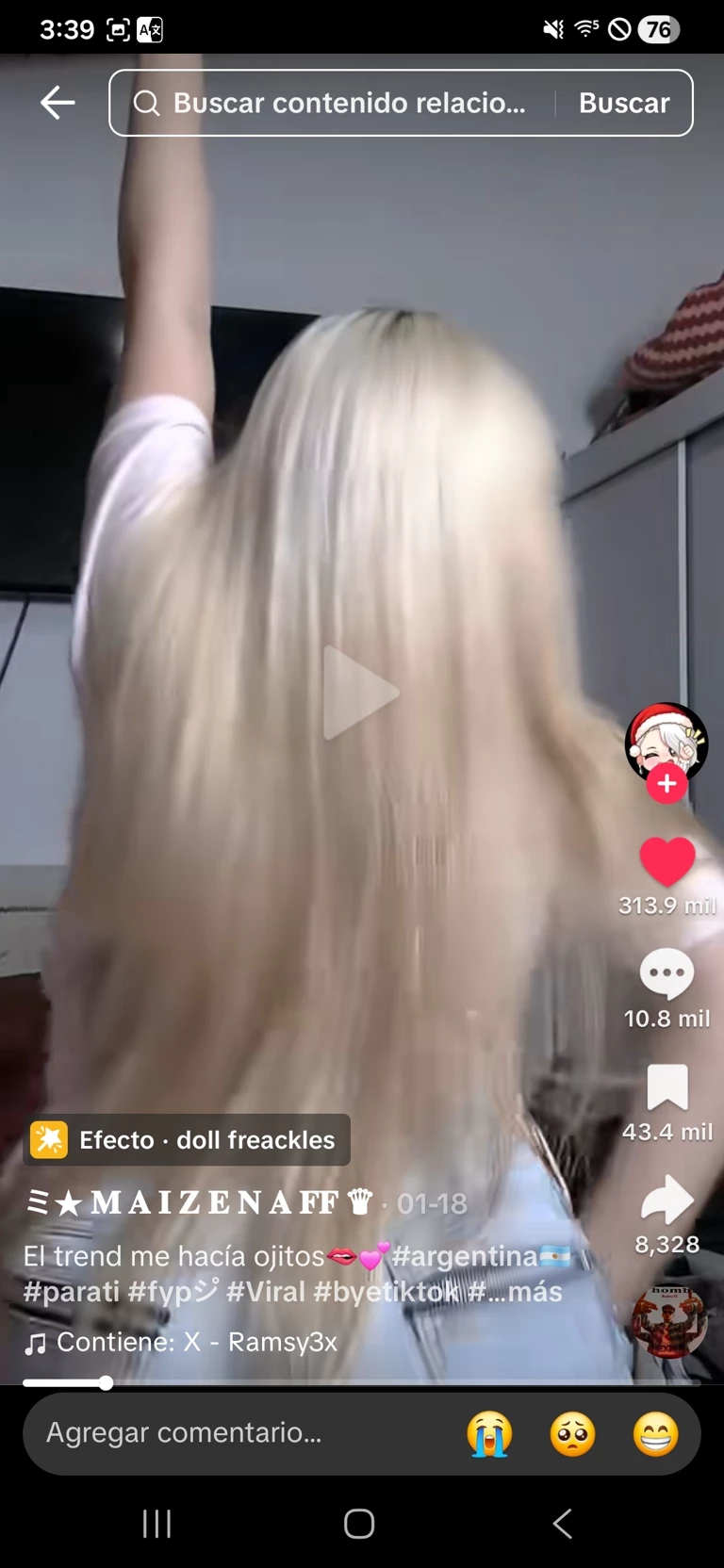
Task: Go back using the top arrow
Action: pos(58,103)
